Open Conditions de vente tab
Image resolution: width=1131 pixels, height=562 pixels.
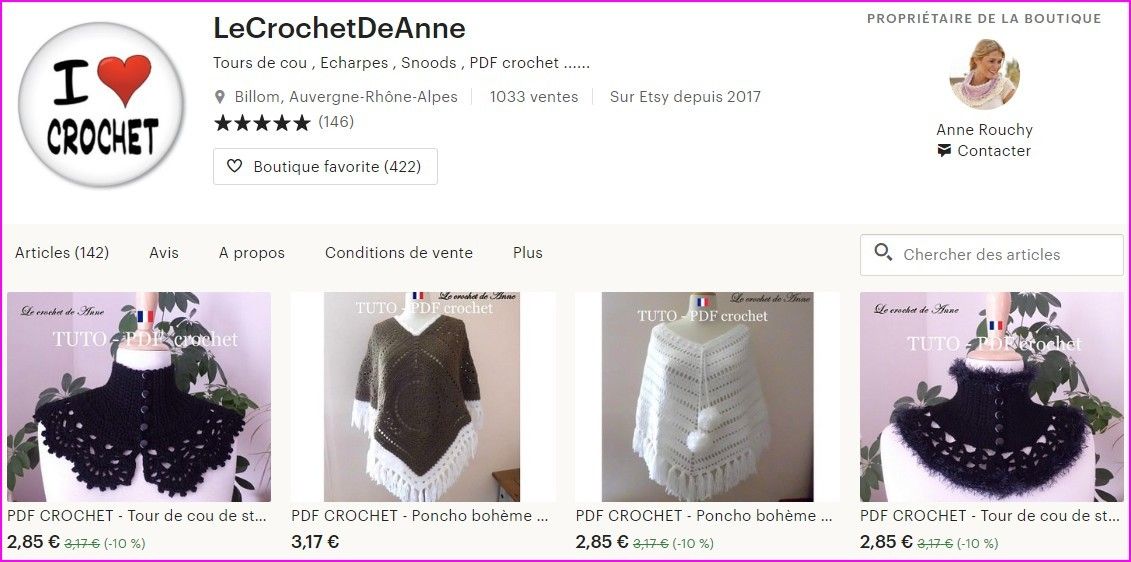click(x=399, y=253)
